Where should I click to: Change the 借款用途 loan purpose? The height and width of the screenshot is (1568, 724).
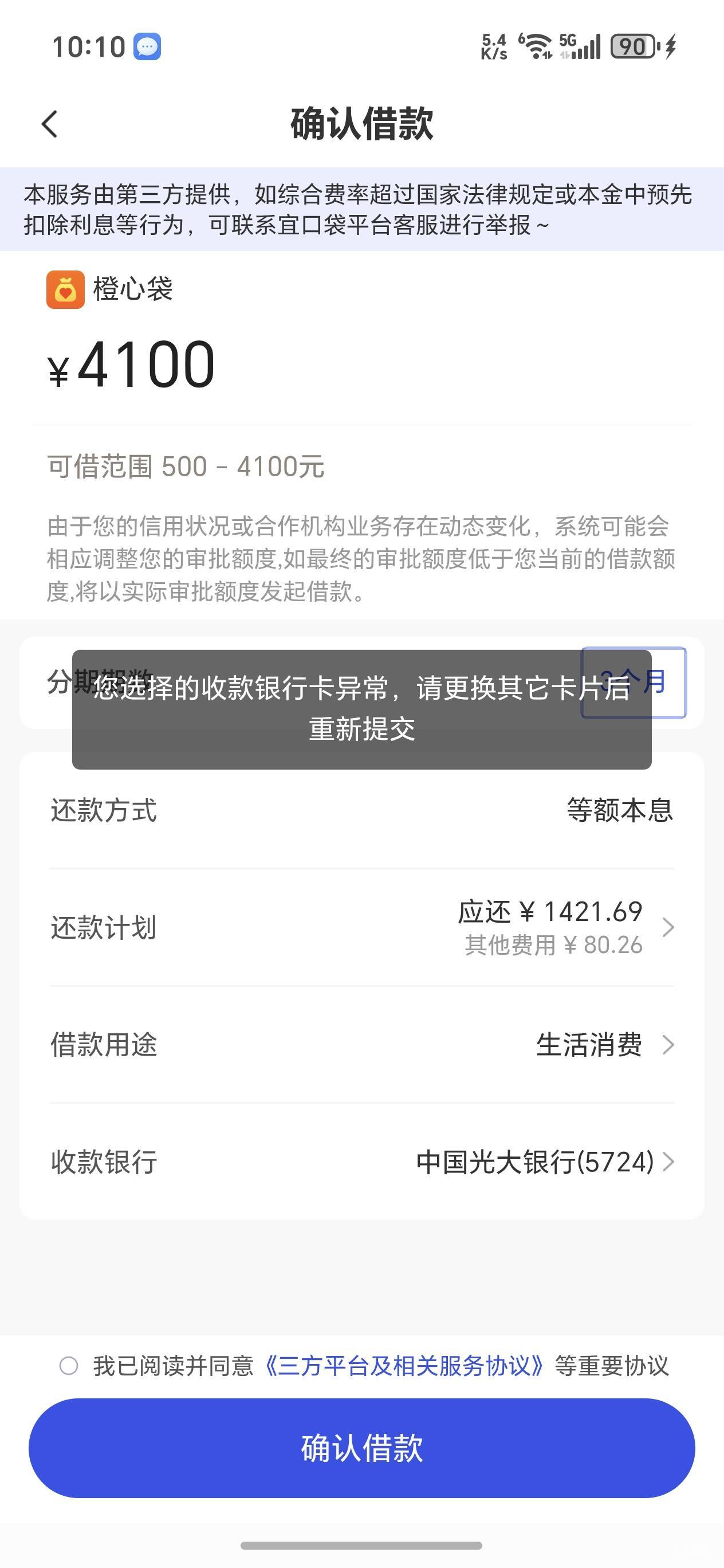point(362,1045)
